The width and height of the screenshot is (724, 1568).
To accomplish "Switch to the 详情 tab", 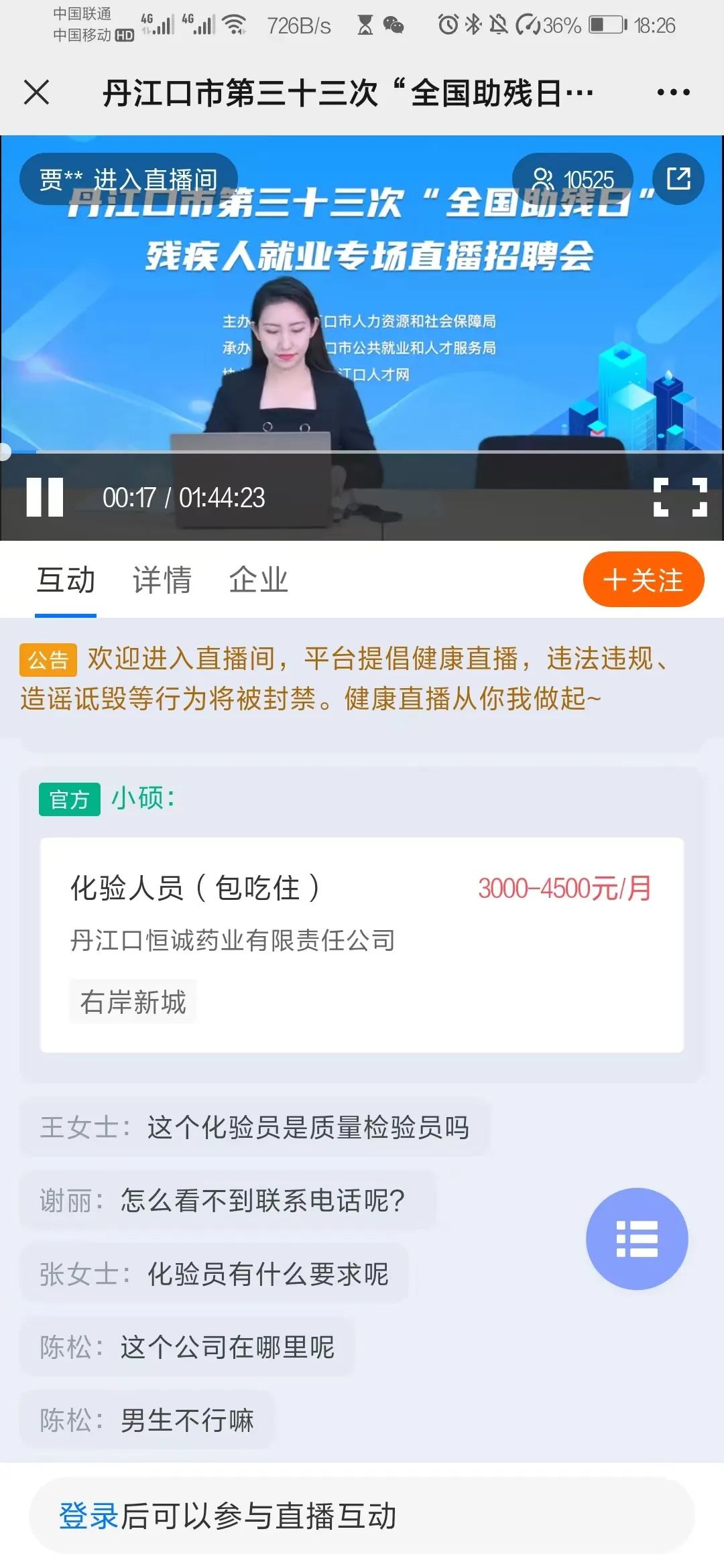I will tap(162, 580).
